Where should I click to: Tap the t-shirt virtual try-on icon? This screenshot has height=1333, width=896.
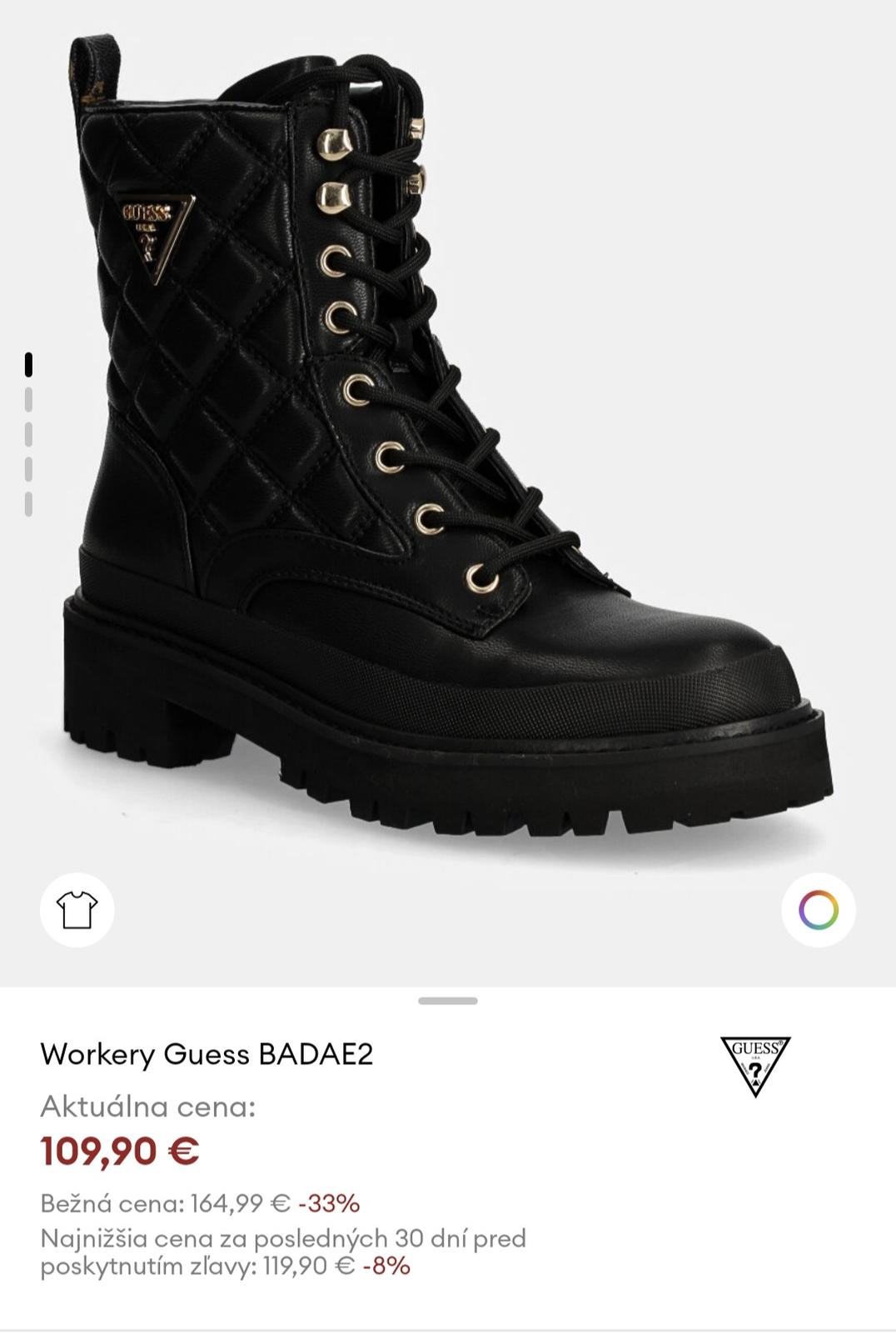[77, 910]
